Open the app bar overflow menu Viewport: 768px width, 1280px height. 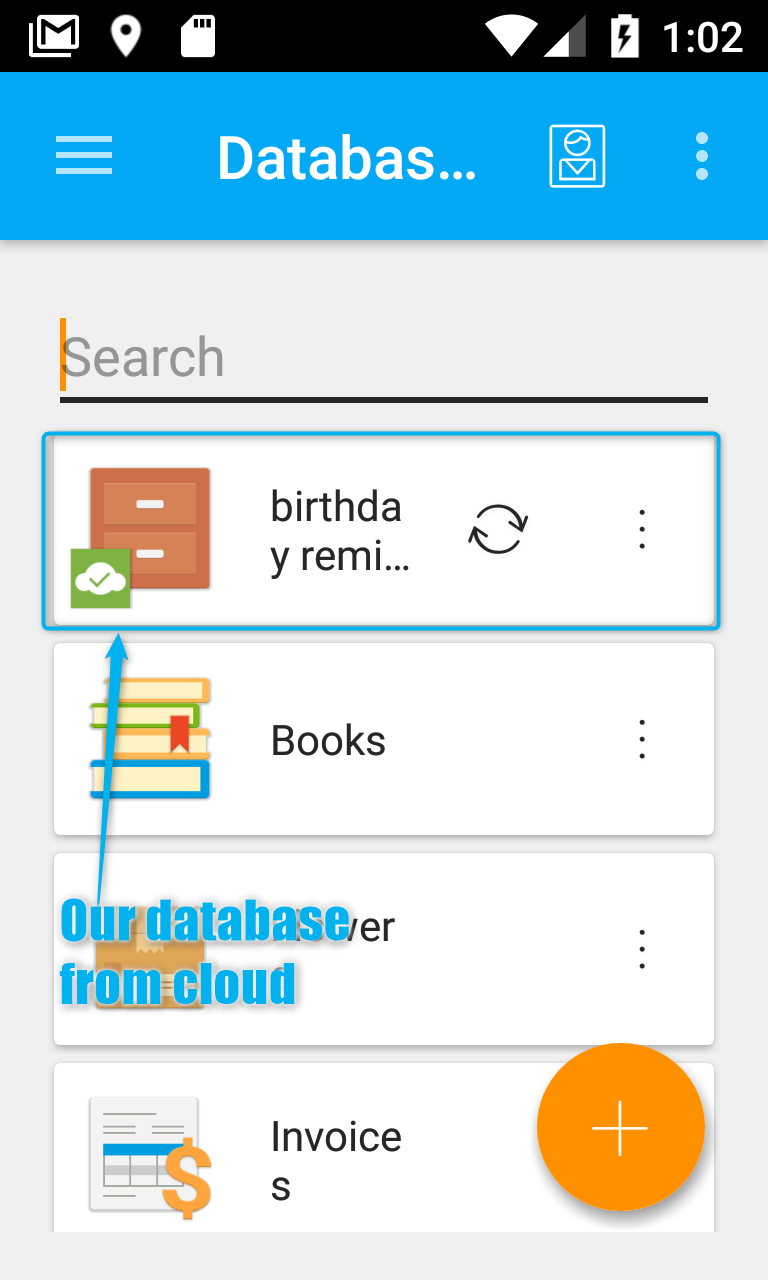tap(702, 156)
